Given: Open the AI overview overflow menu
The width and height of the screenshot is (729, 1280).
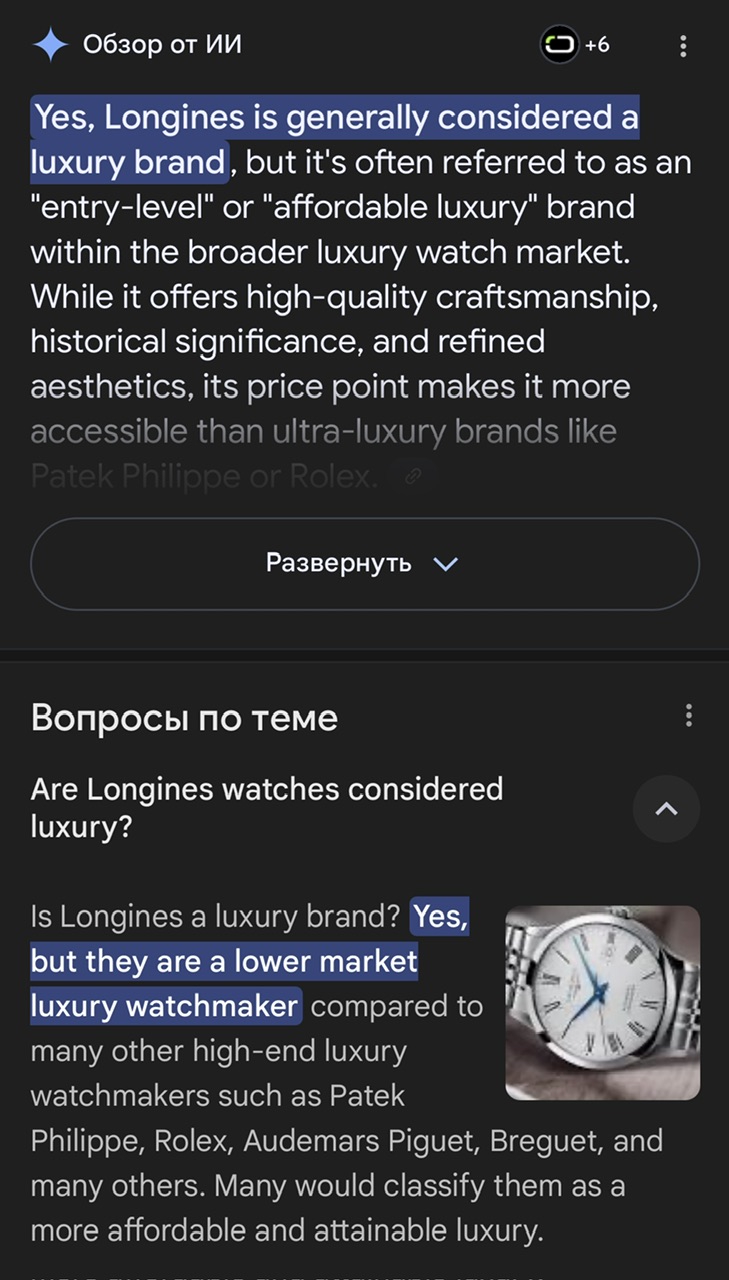Looking at the screenshot, I should click(x=683, y=45).
